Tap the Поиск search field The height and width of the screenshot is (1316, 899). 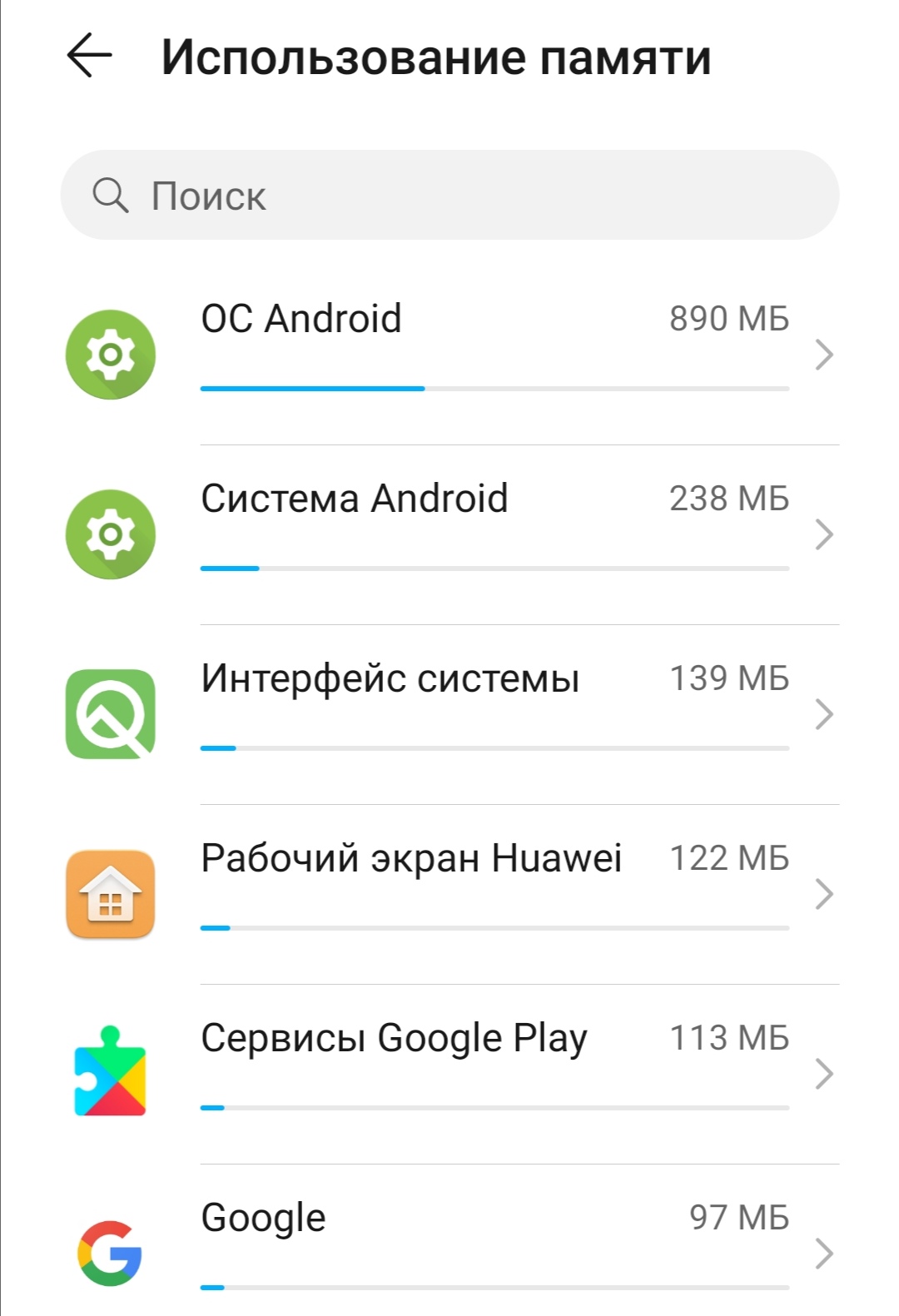click(449, 196)
